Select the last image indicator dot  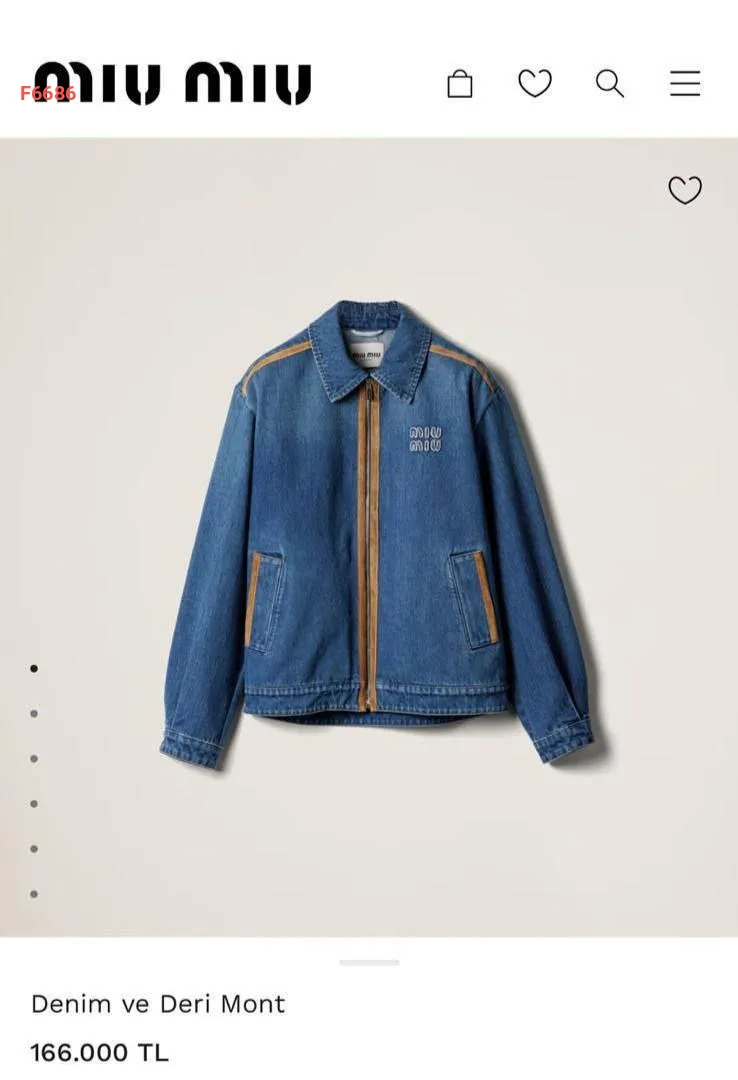[34, 894]
